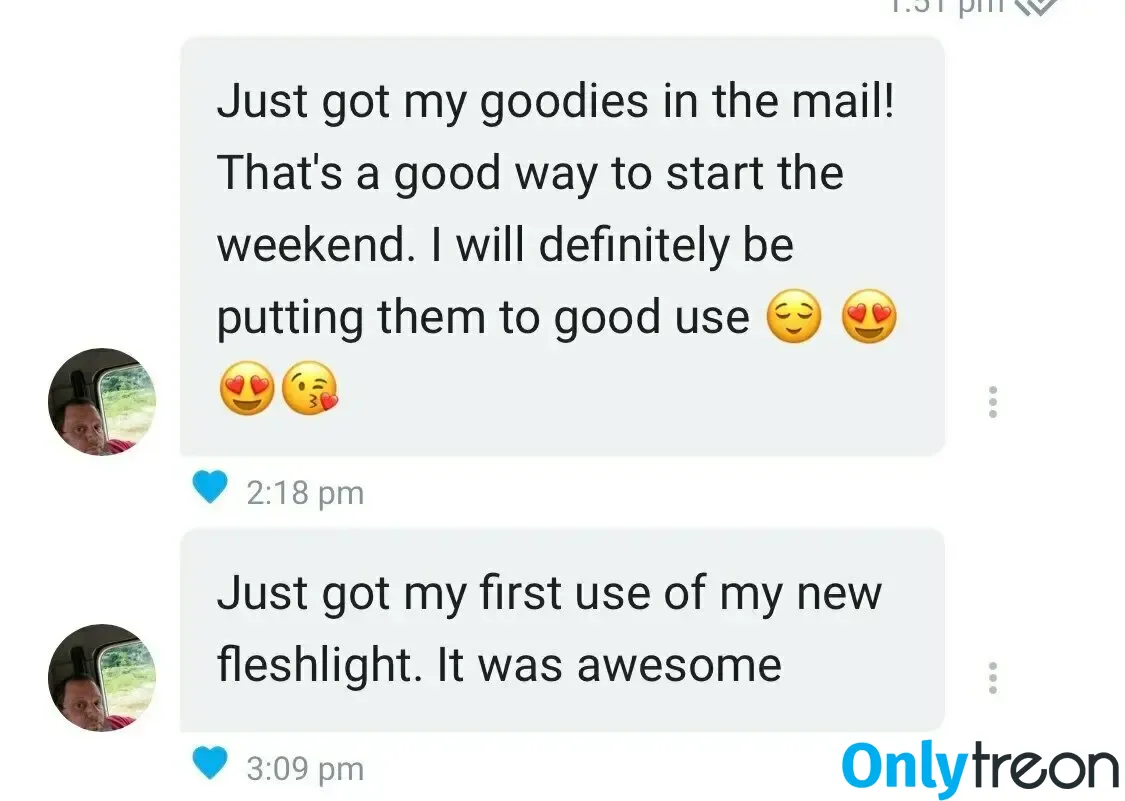Open the sender's avatar next to the 2:18 pm message

(102, 402)
